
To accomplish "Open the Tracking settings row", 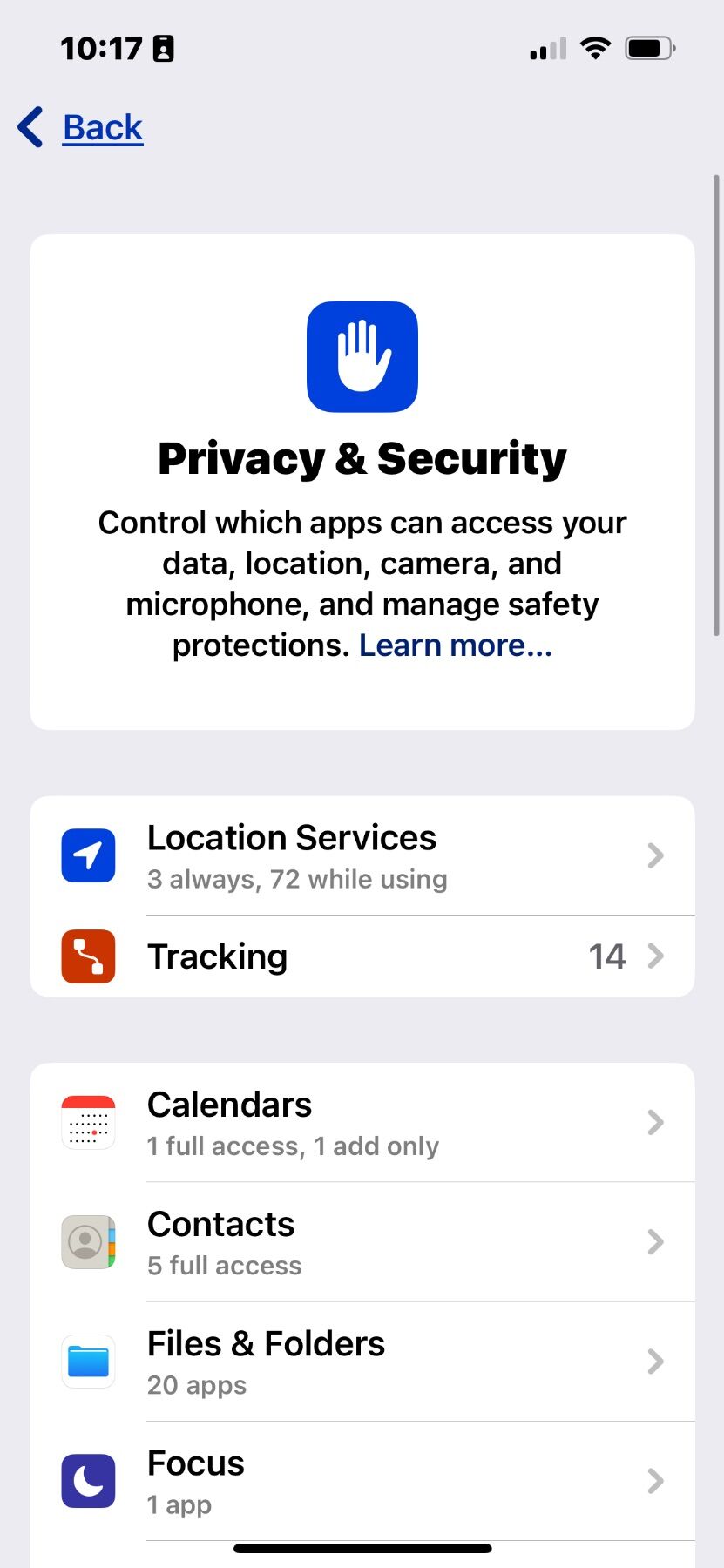I will point(362,956).
